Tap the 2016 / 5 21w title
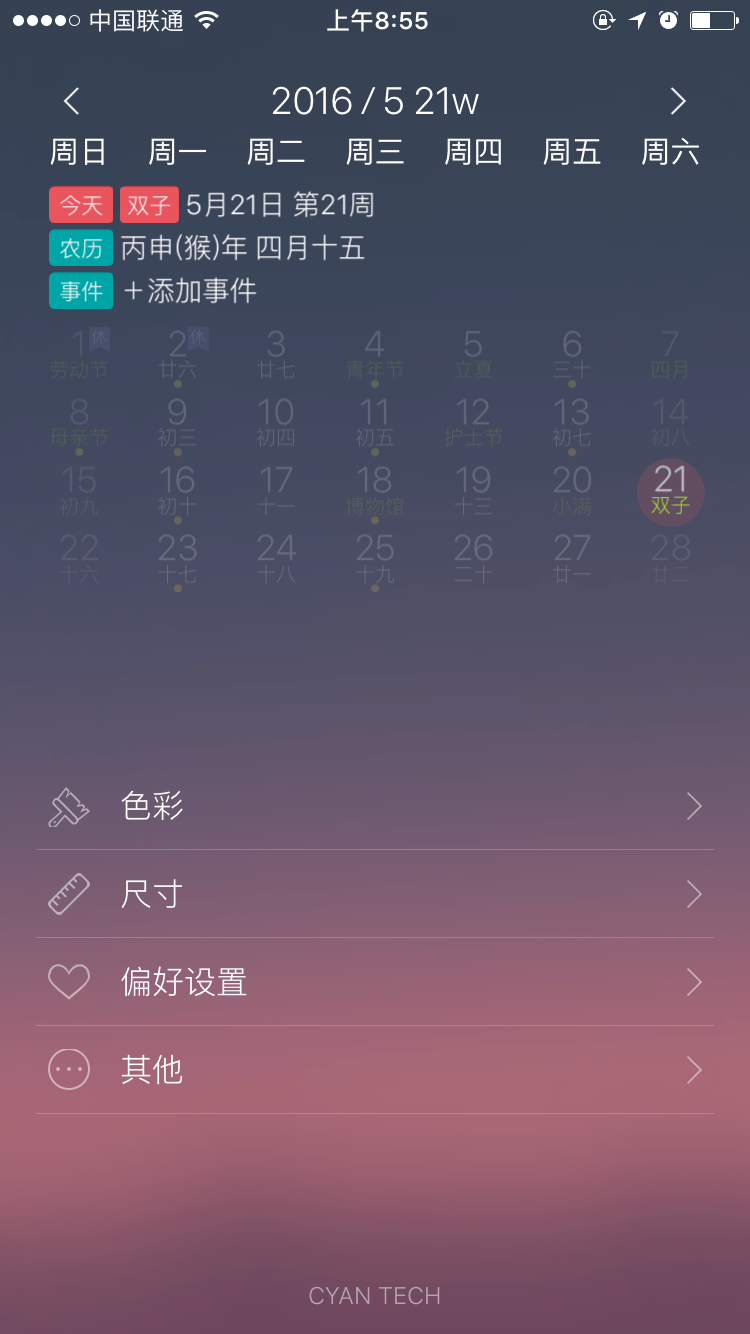The image size is (750, 1334). click(x=375, y=101)
